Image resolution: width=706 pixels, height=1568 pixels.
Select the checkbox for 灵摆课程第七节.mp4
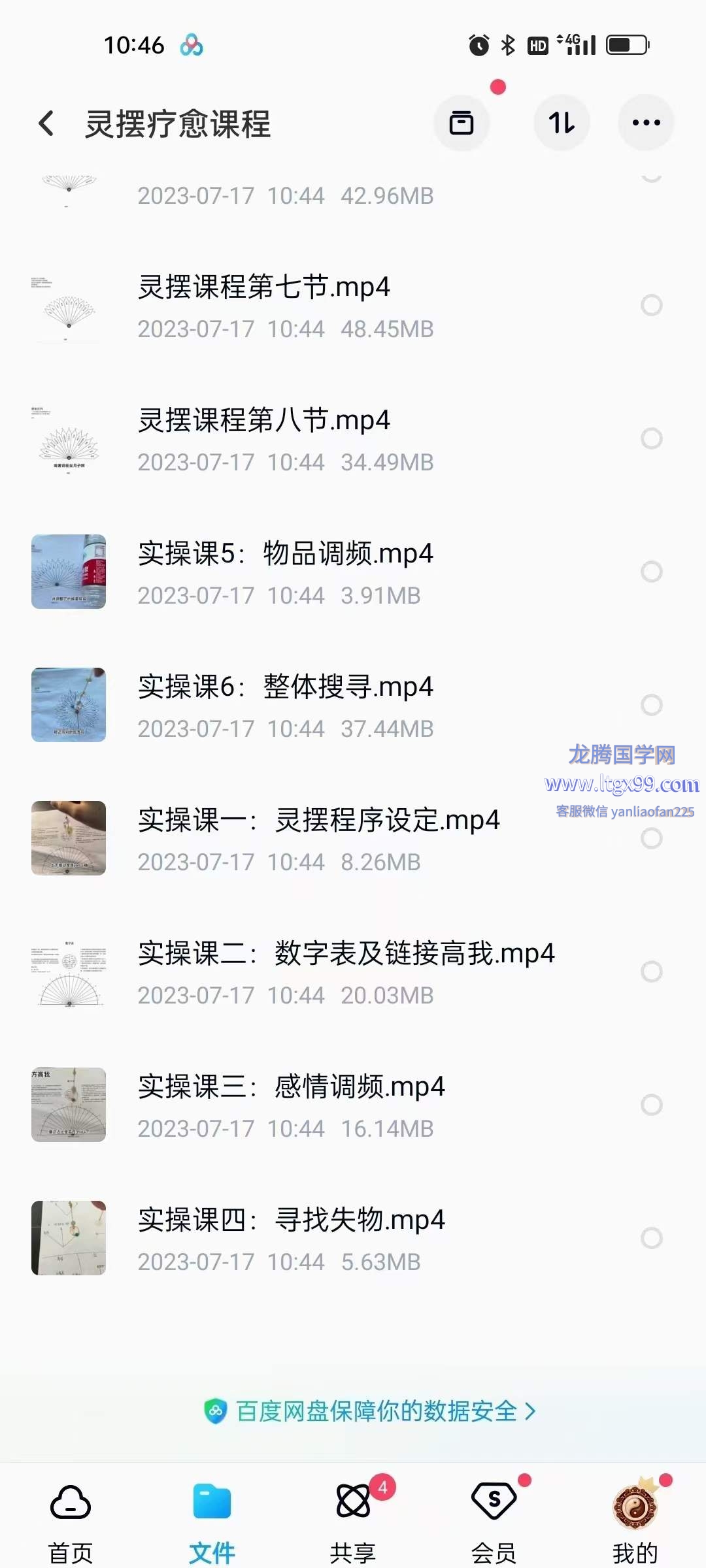pos(651,305)
